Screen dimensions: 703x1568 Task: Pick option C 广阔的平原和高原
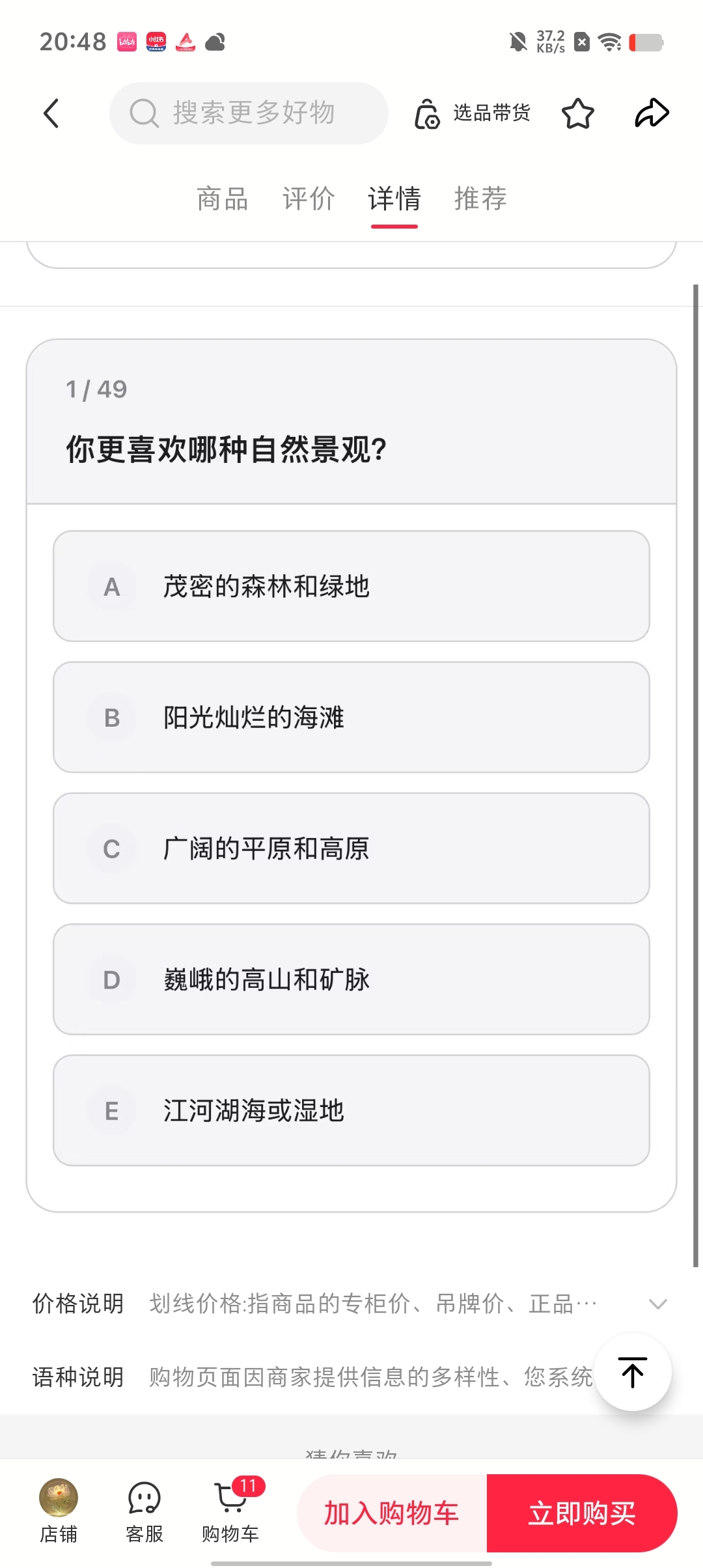[x=351, y=848]
